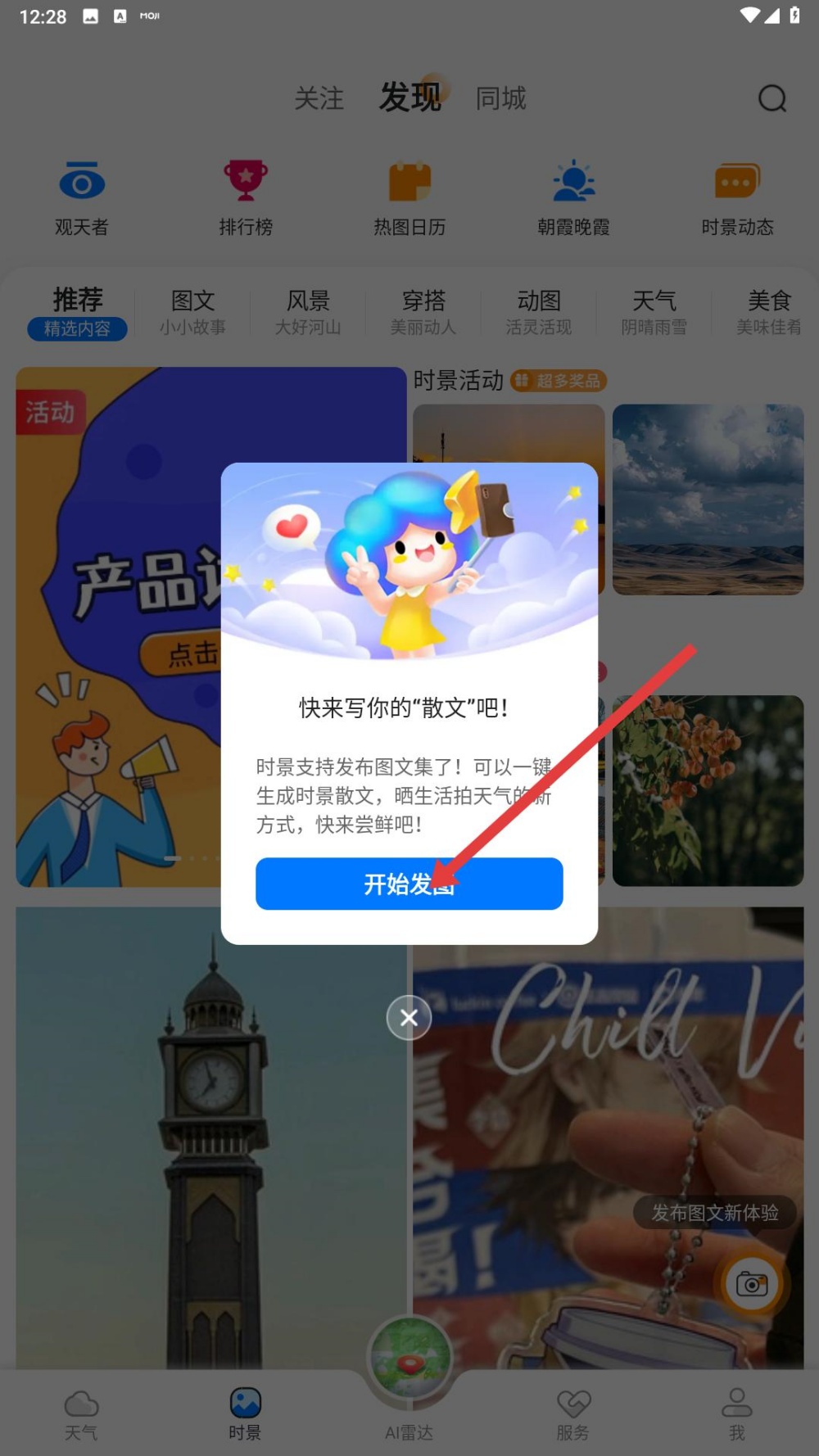The width and height of the screenshot is (819, 1456).
Task: Go to the 天气 bottom tab
Action: coord(81,1414)
